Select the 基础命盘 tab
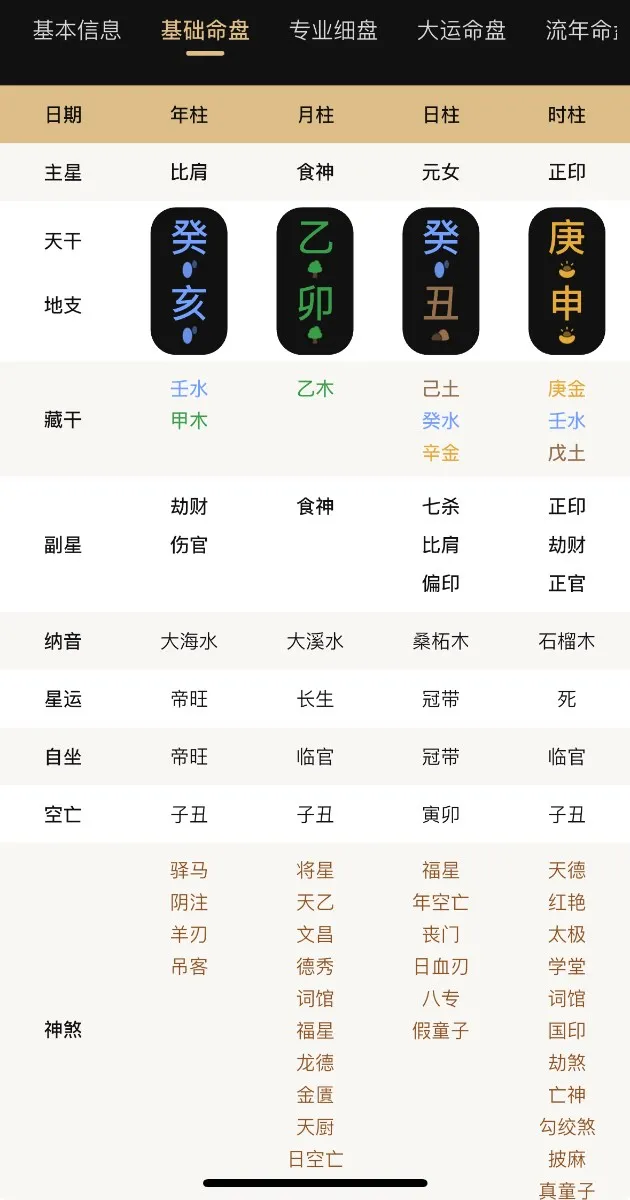This screenshot has height=1200, width=630. pyautogui.click(x=205, y=30)
